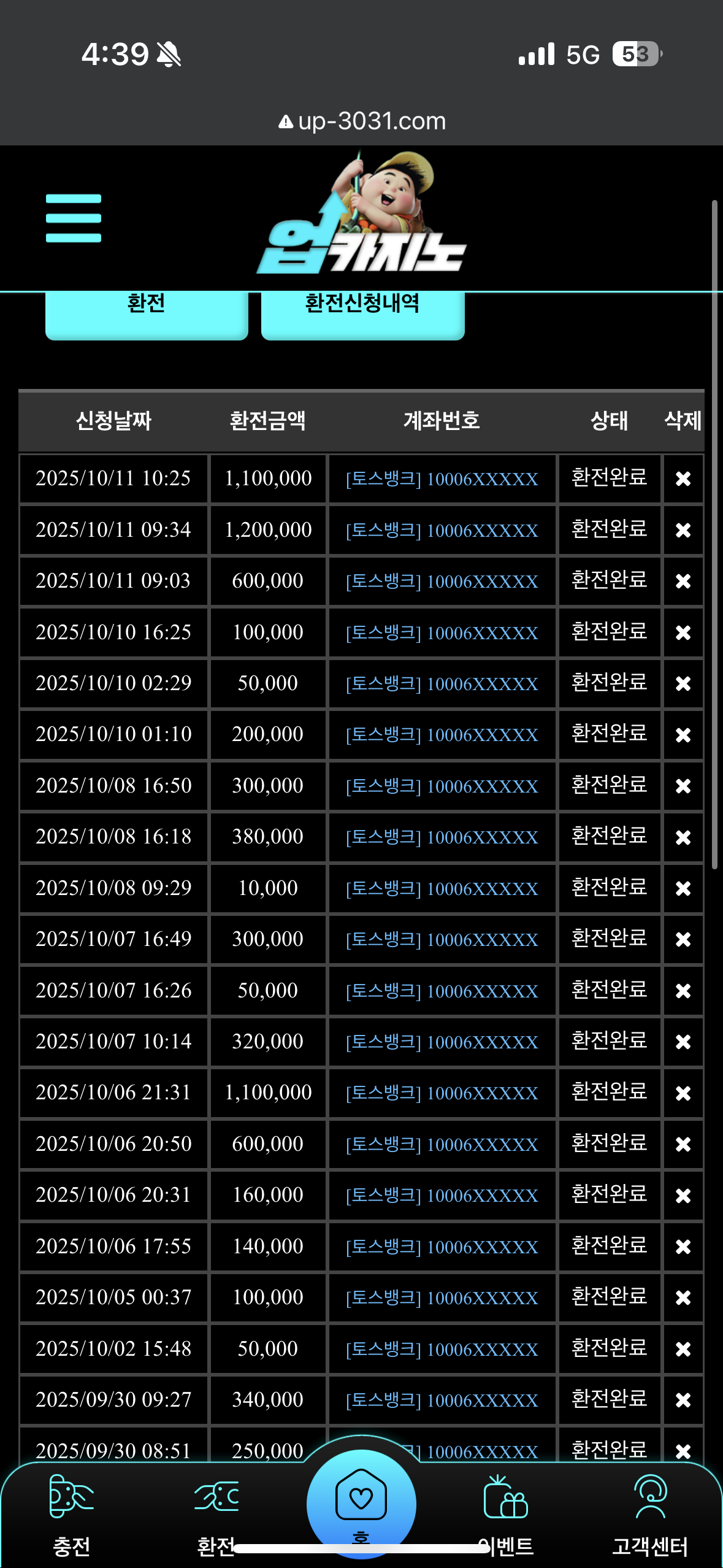723x1568 pixels.
Task: Open the hamburger menu
Action: 74,218
